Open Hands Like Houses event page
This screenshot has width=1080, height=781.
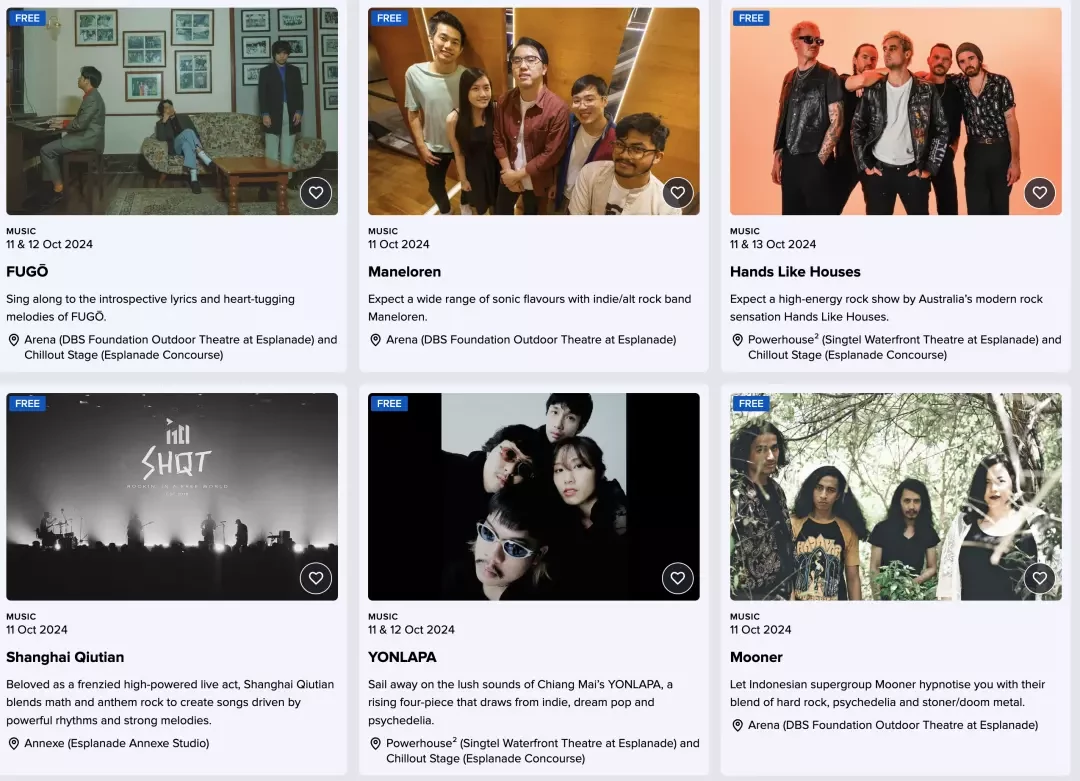(795, 272)
